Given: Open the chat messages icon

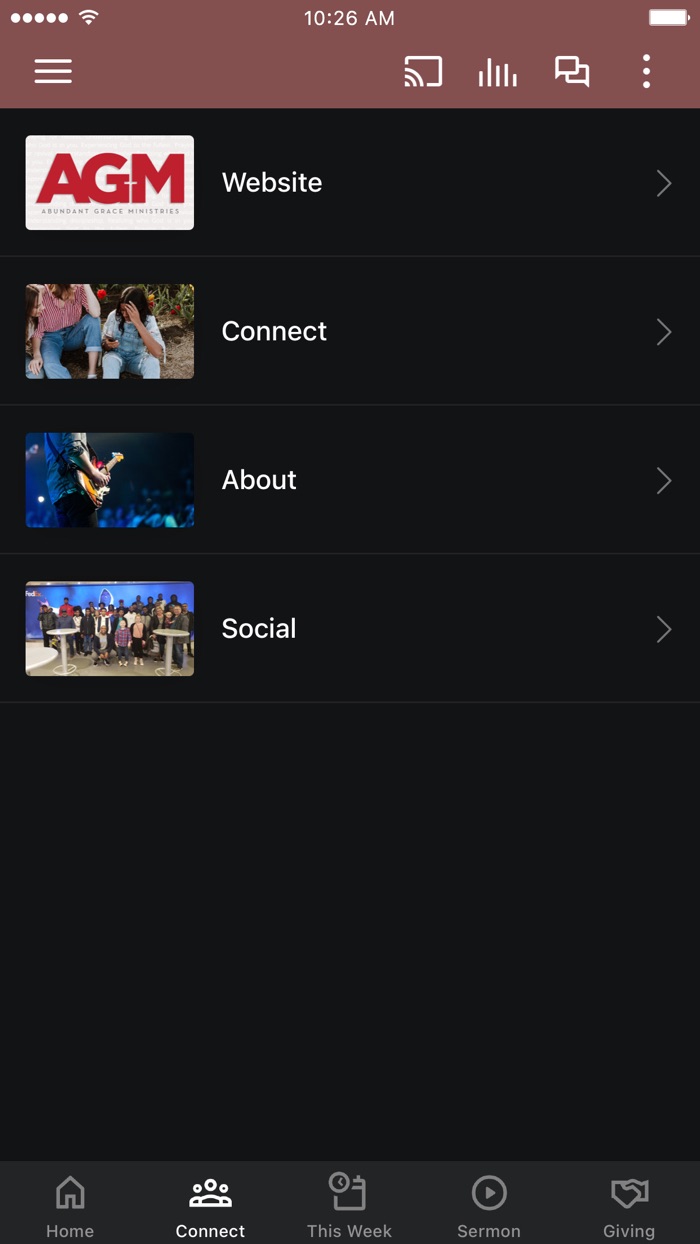Looking at the screenshot, I should (x=572, y=72).
